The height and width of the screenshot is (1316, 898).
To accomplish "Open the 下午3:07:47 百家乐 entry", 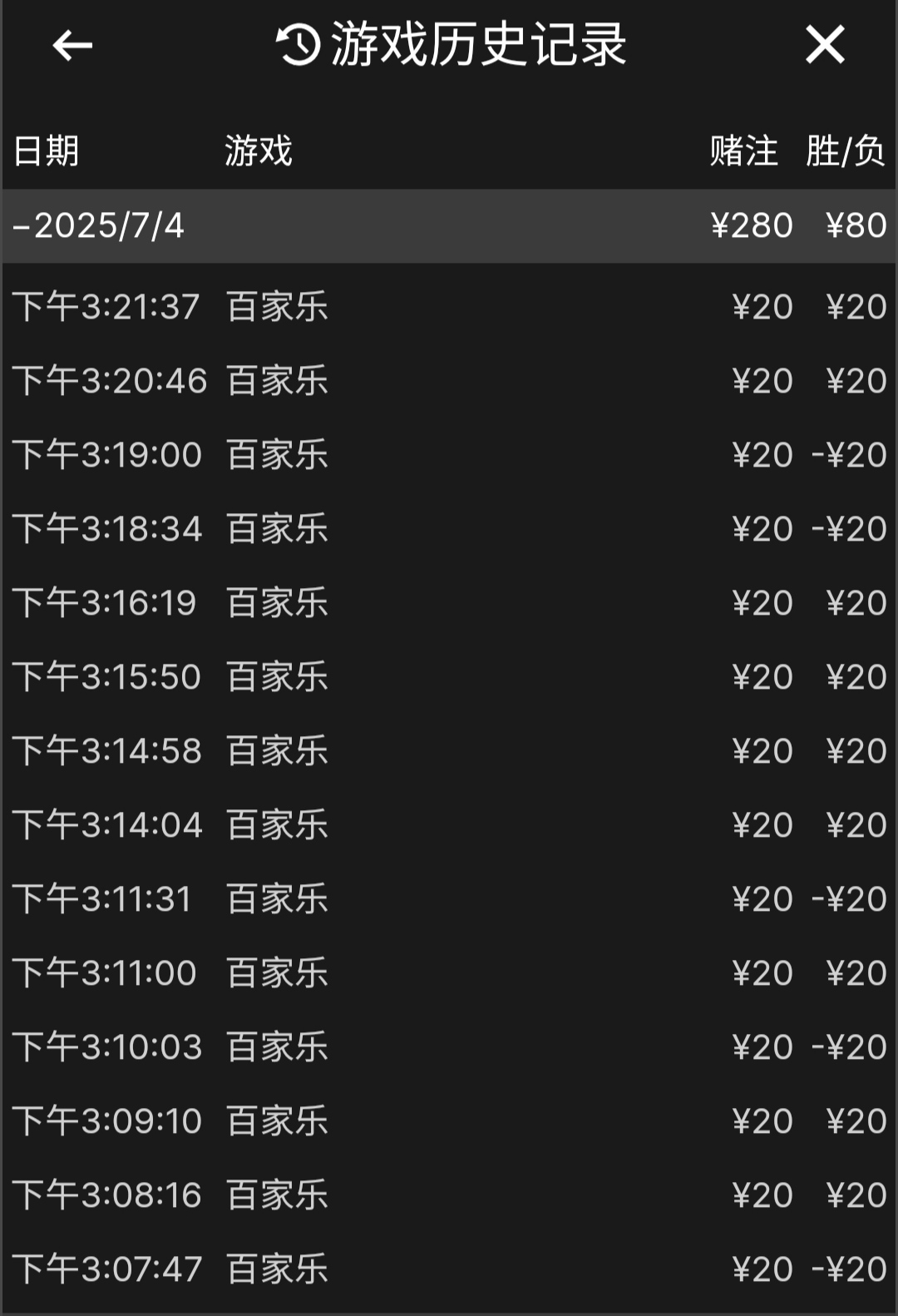I will [449, 1269].
